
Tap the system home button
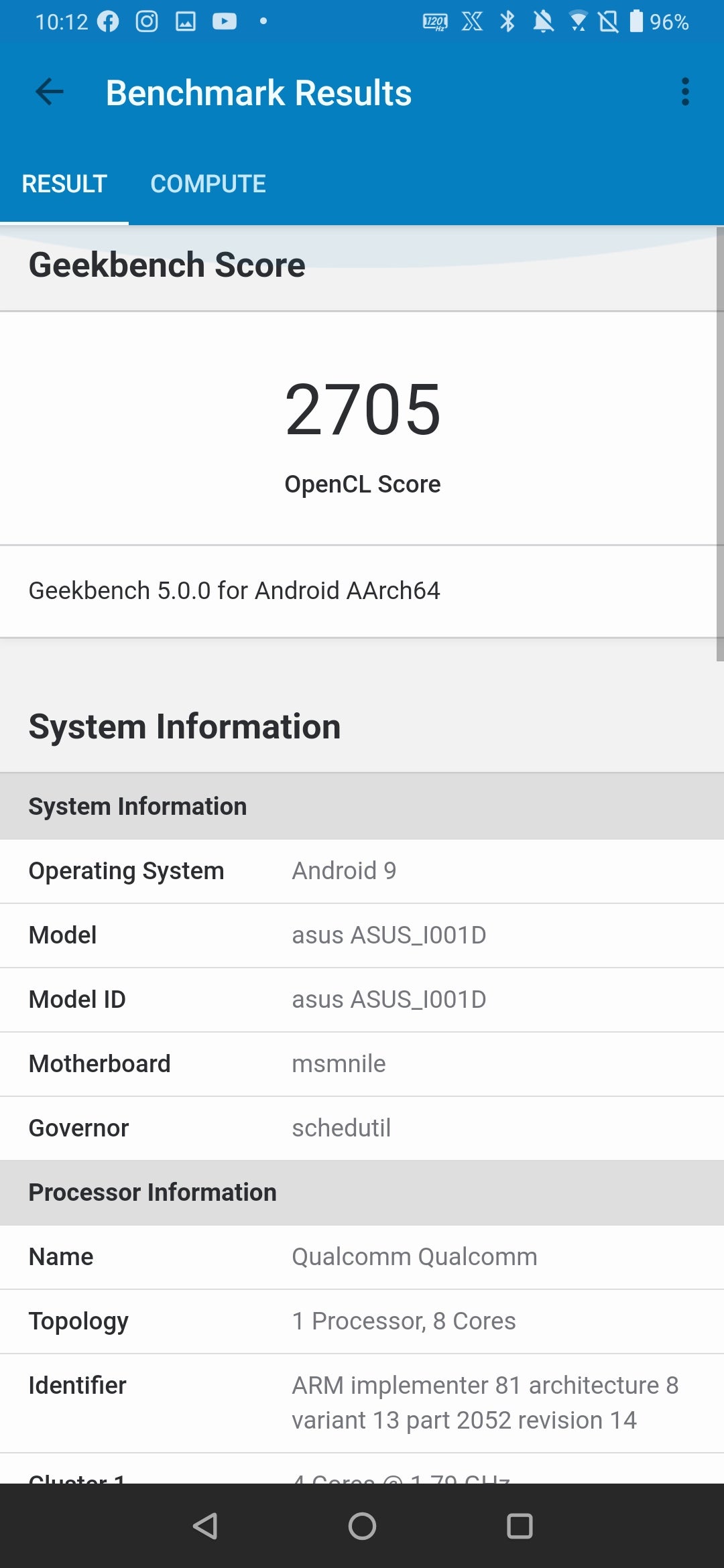point(362,1526)
